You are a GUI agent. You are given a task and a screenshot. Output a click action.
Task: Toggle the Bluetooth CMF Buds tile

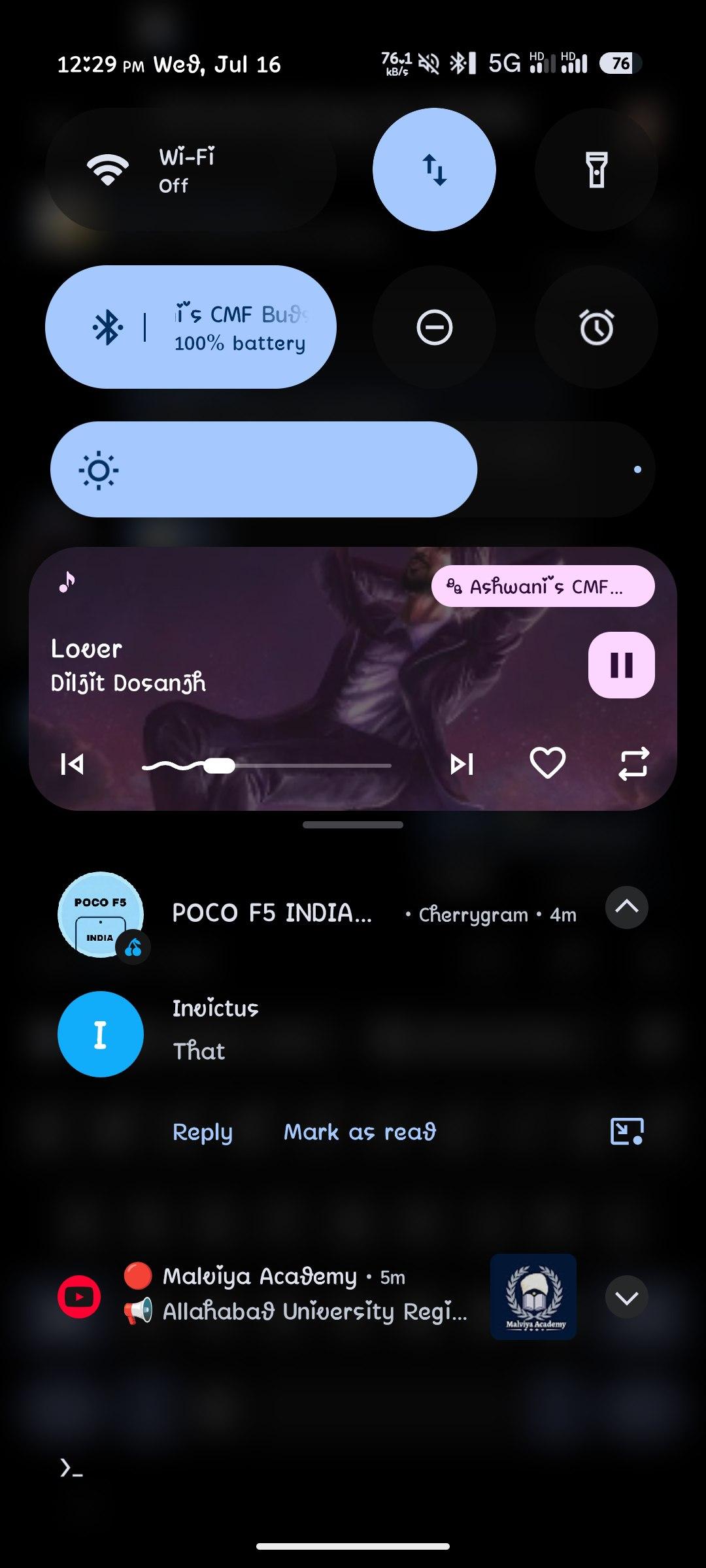coord(191,327)
